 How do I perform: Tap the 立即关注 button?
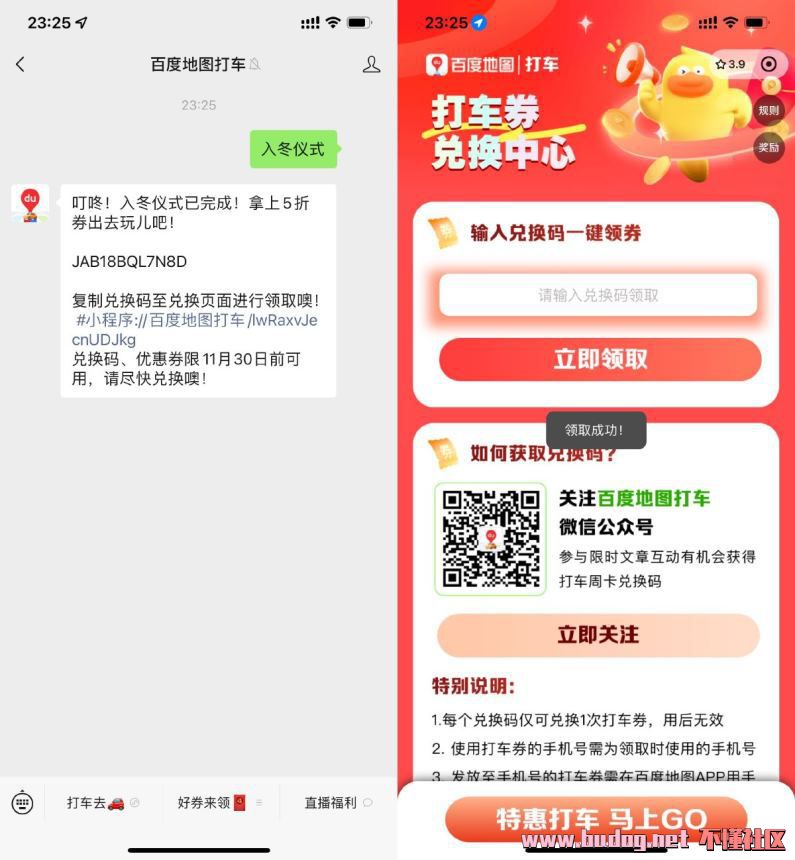598,635
